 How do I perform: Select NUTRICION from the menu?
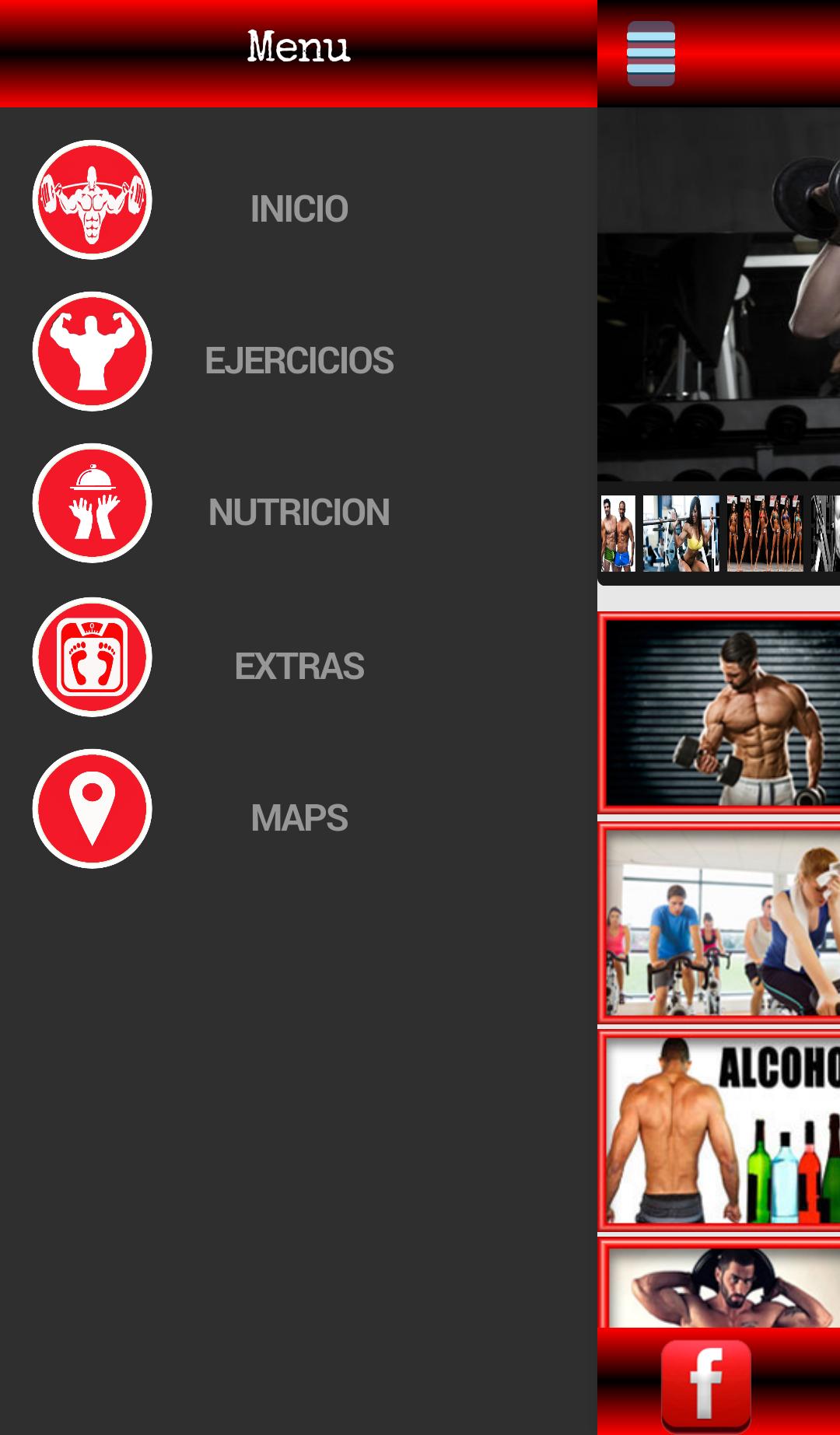pos(299,512)
